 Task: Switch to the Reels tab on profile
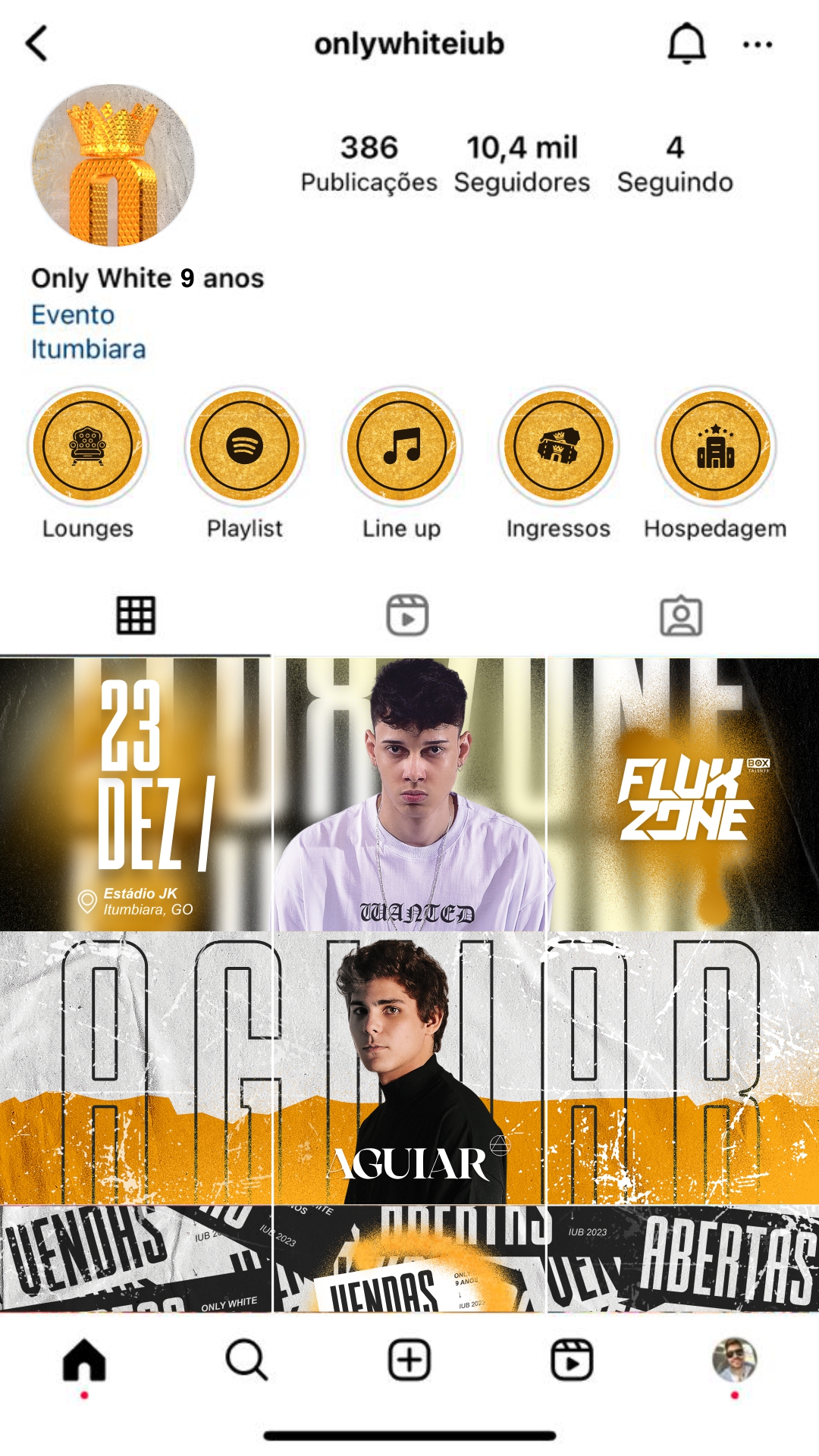(x=408, y=615)
